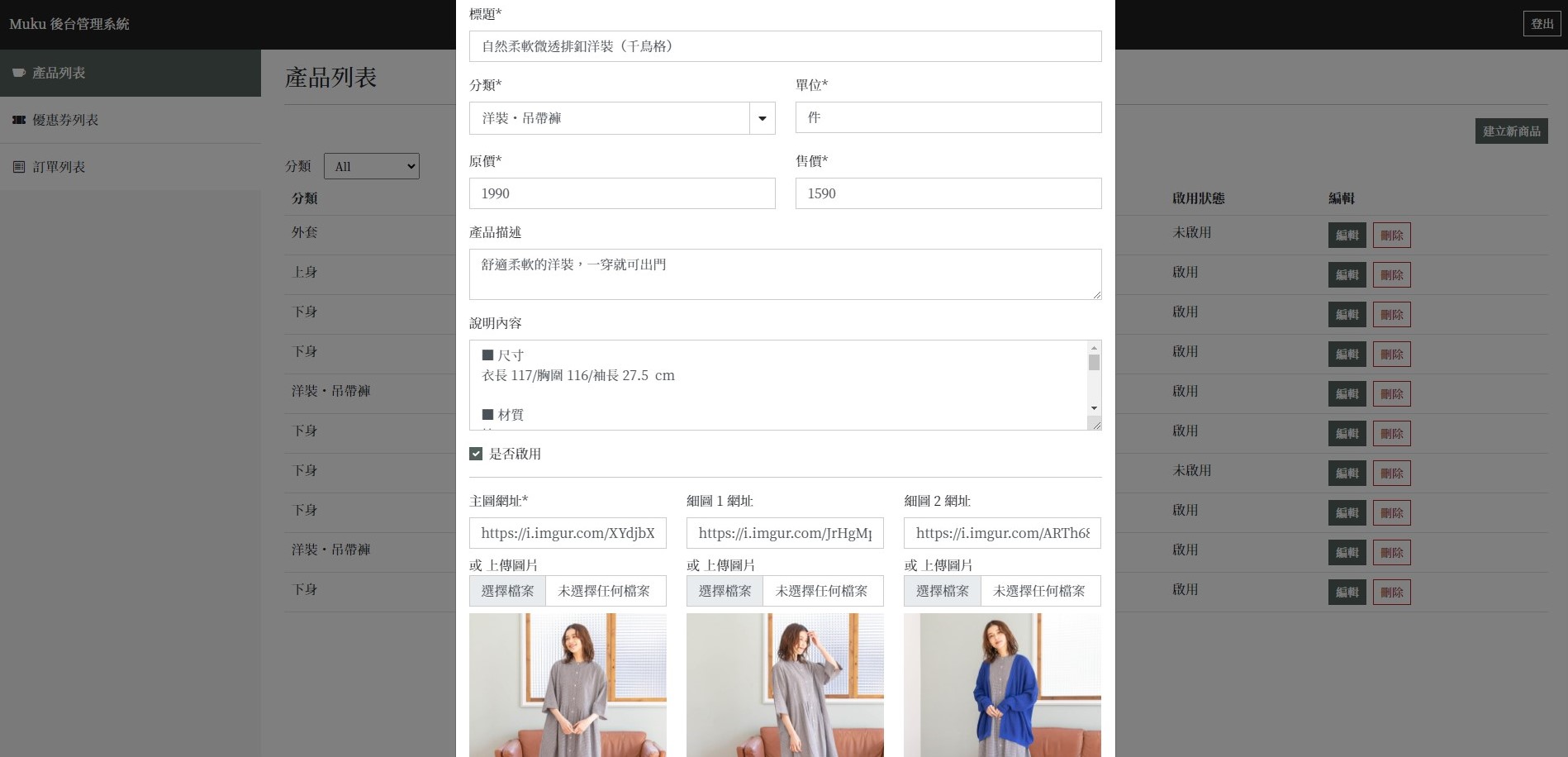
Task: Focus the 單位 unit field
Action: pos(948,117)
